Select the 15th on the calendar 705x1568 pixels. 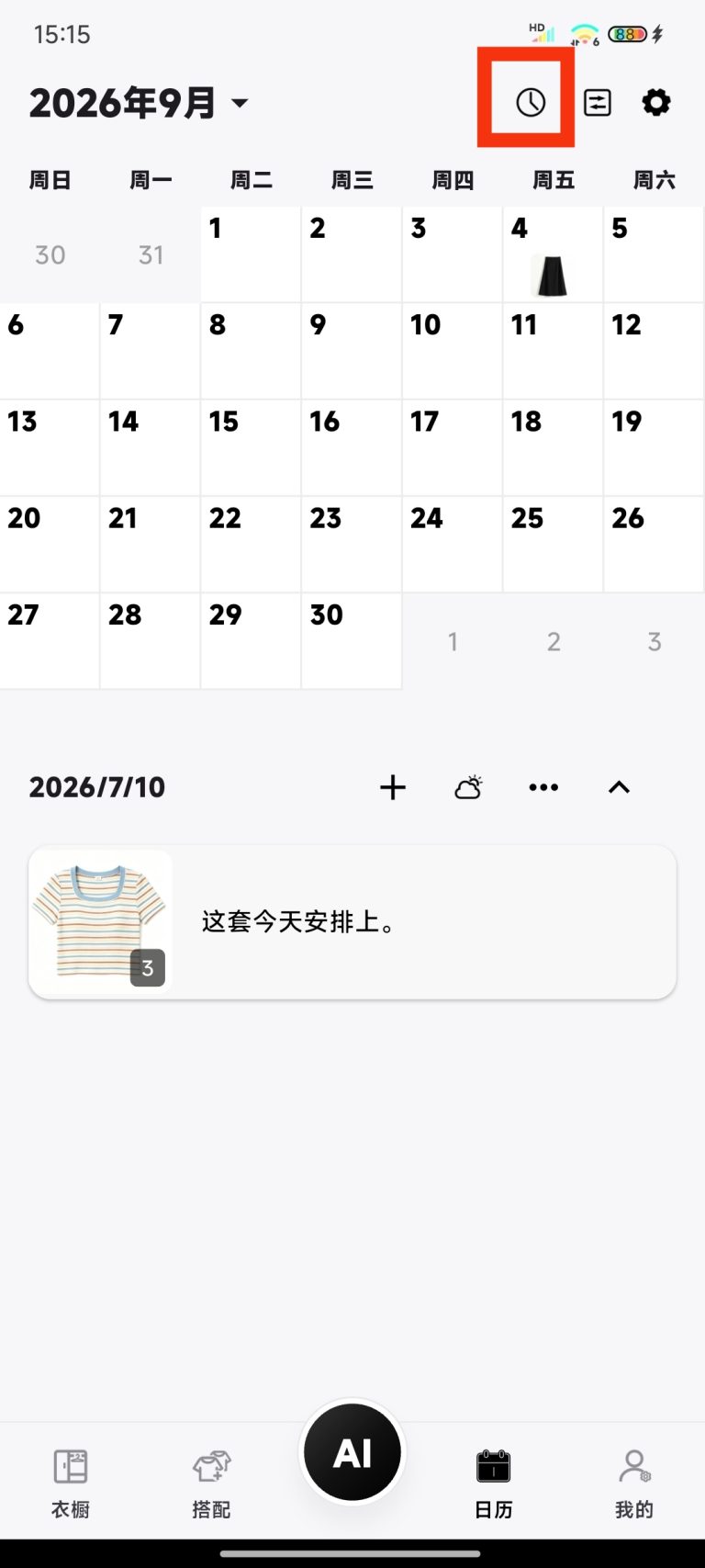click(251, 447)
